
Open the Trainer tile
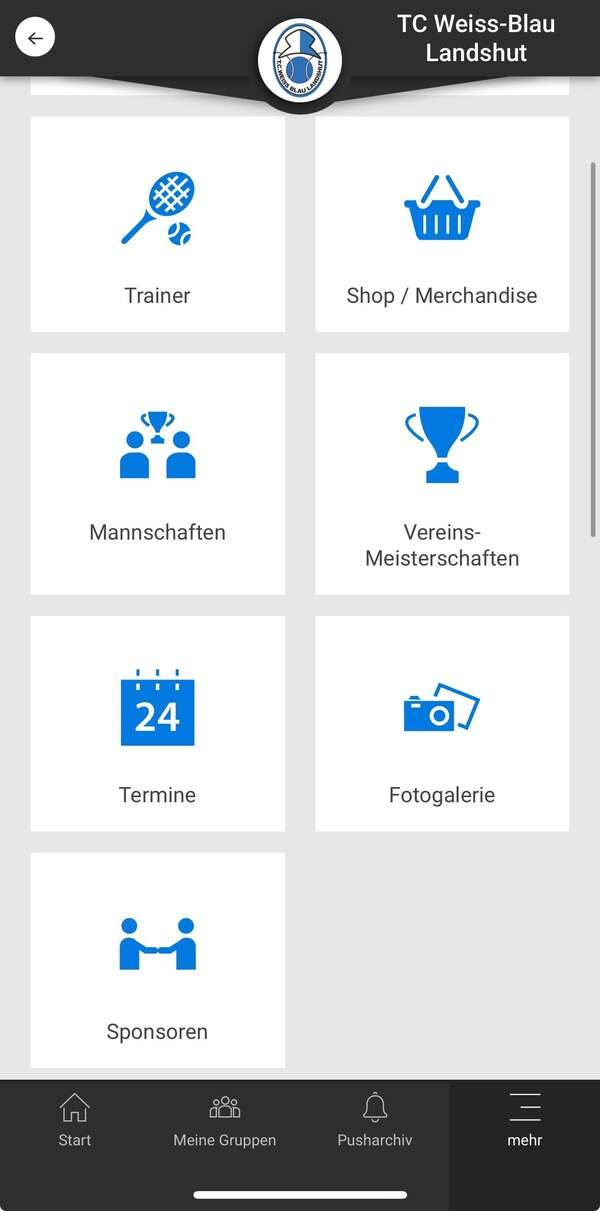(x=157, y=224)
